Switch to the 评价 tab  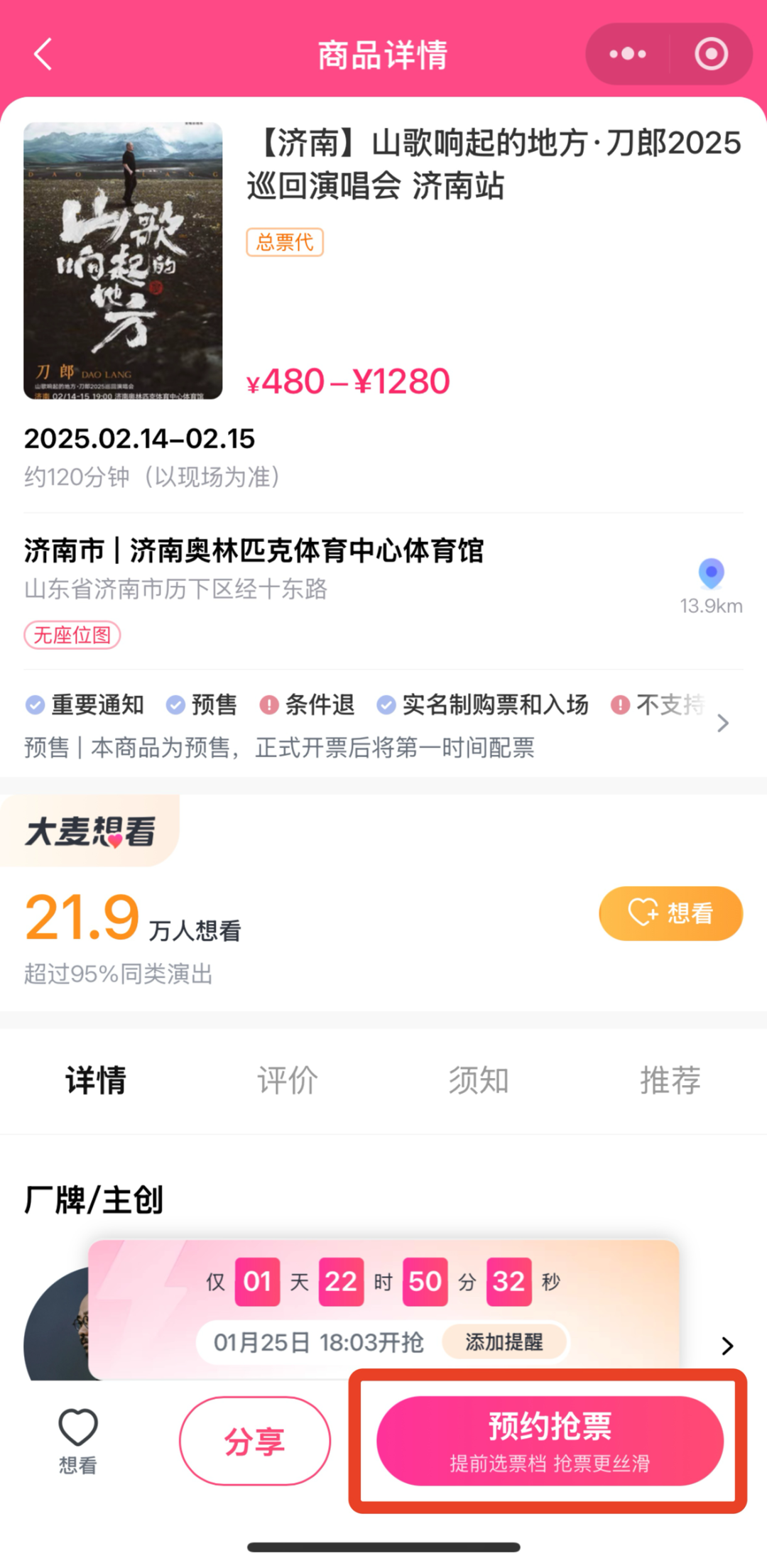coord(287,1080)
